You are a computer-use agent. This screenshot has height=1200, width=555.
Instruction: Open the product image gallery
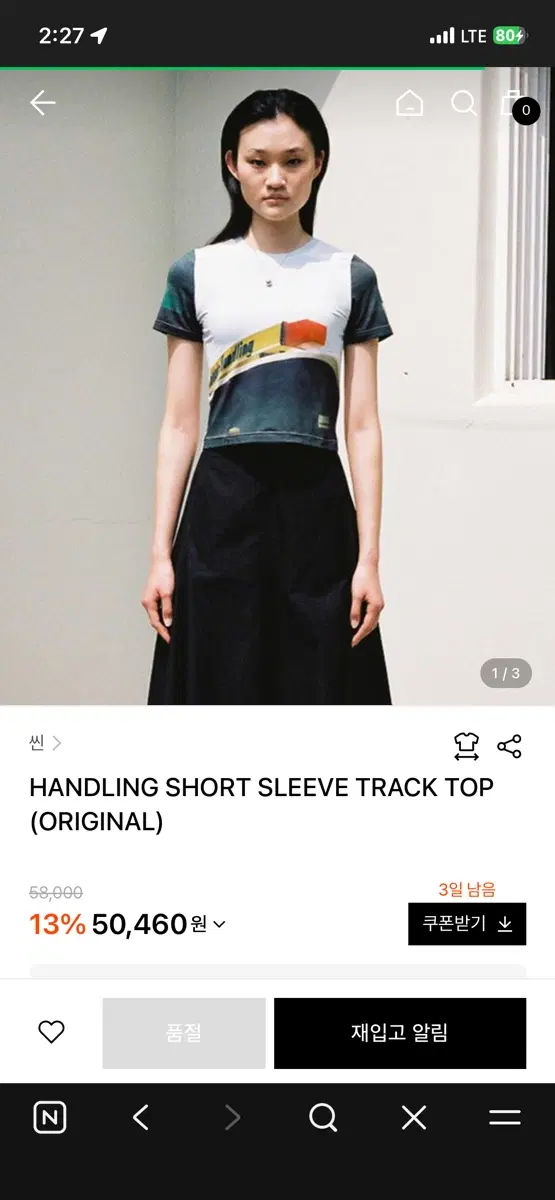[x=277, y=387]
